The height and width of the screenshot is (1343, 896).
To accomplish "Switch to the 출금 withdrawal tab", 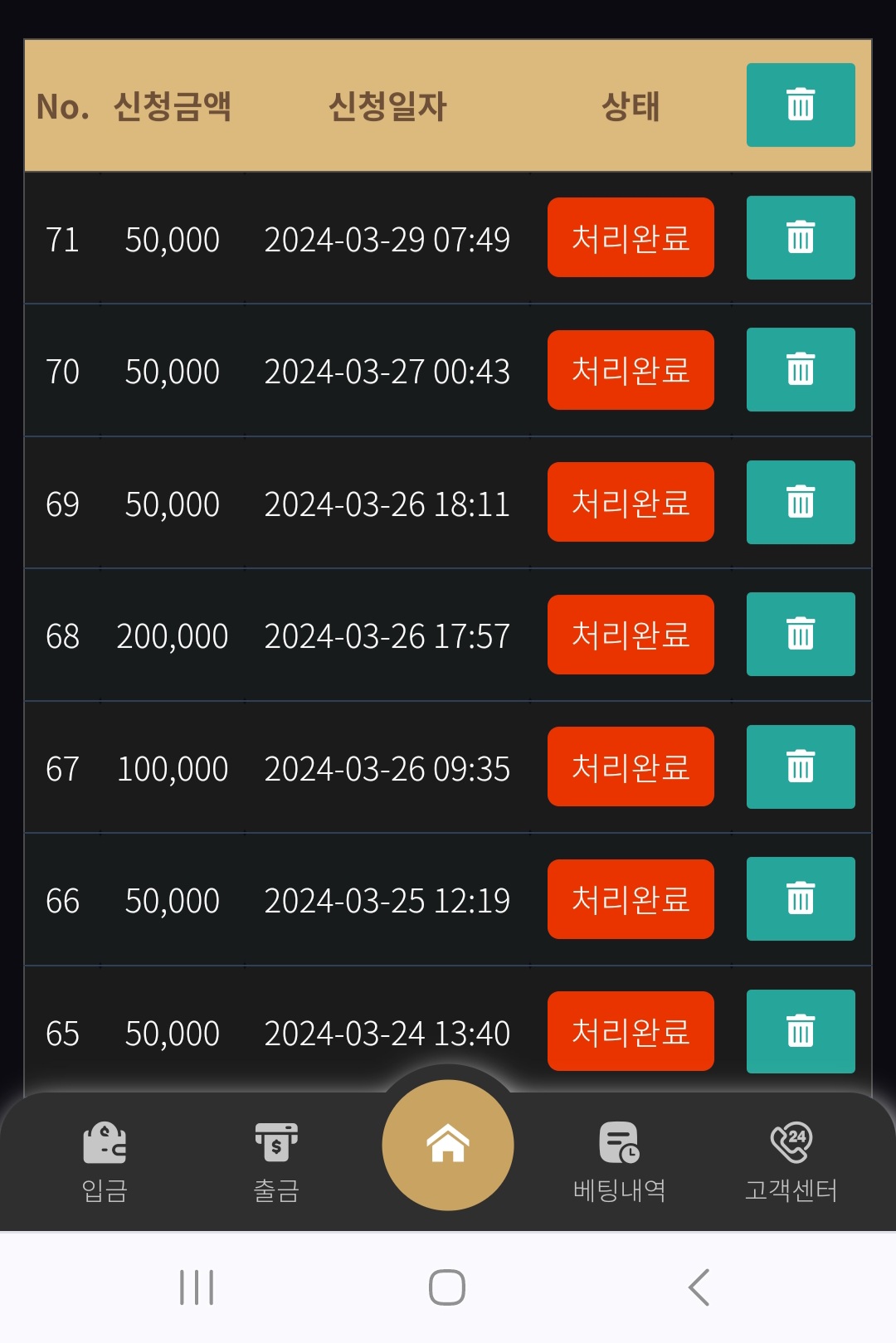I will (276, 1162).
